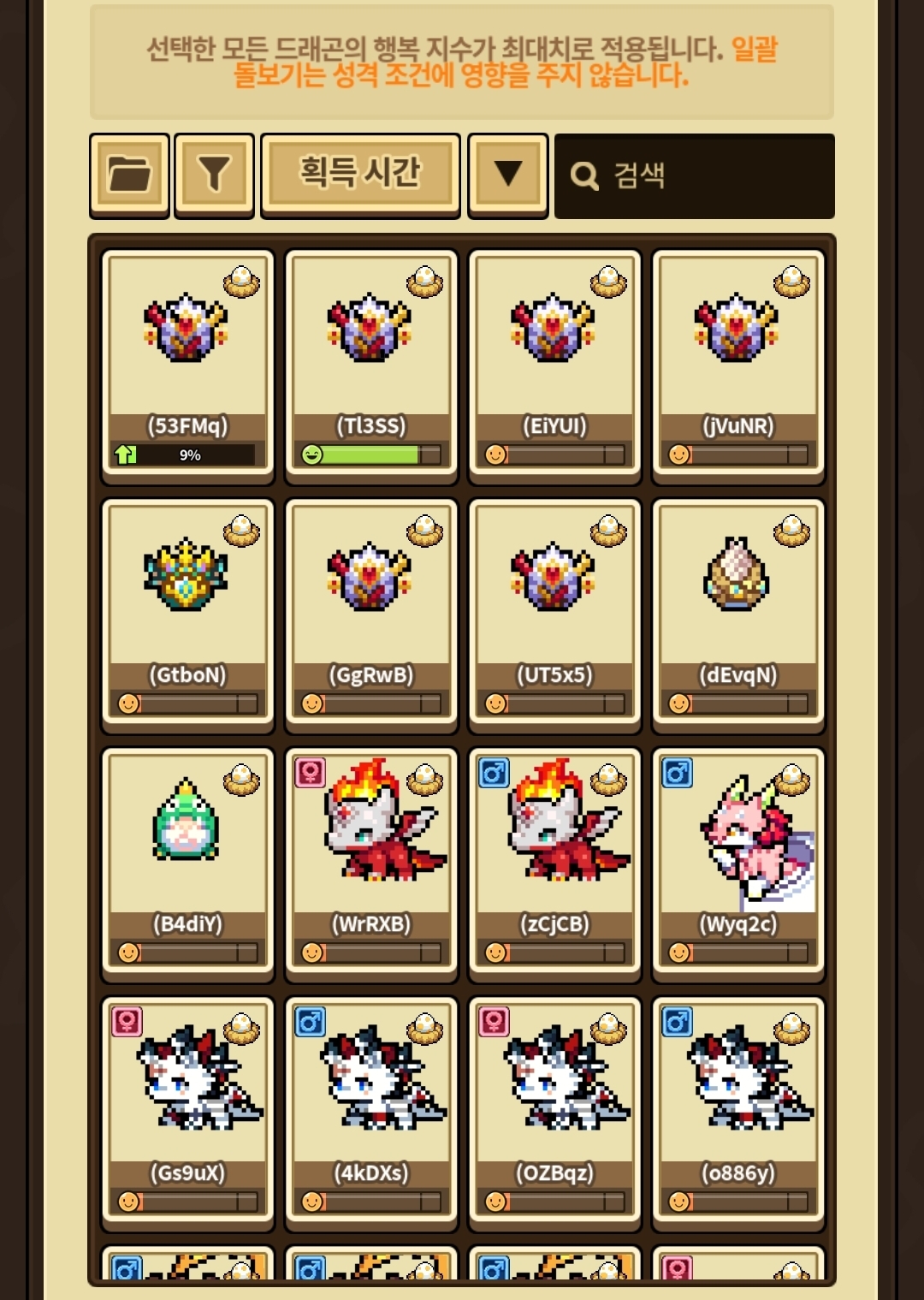Open the folder icon button
Viewport: 924px width, 1300px height.
129,175
